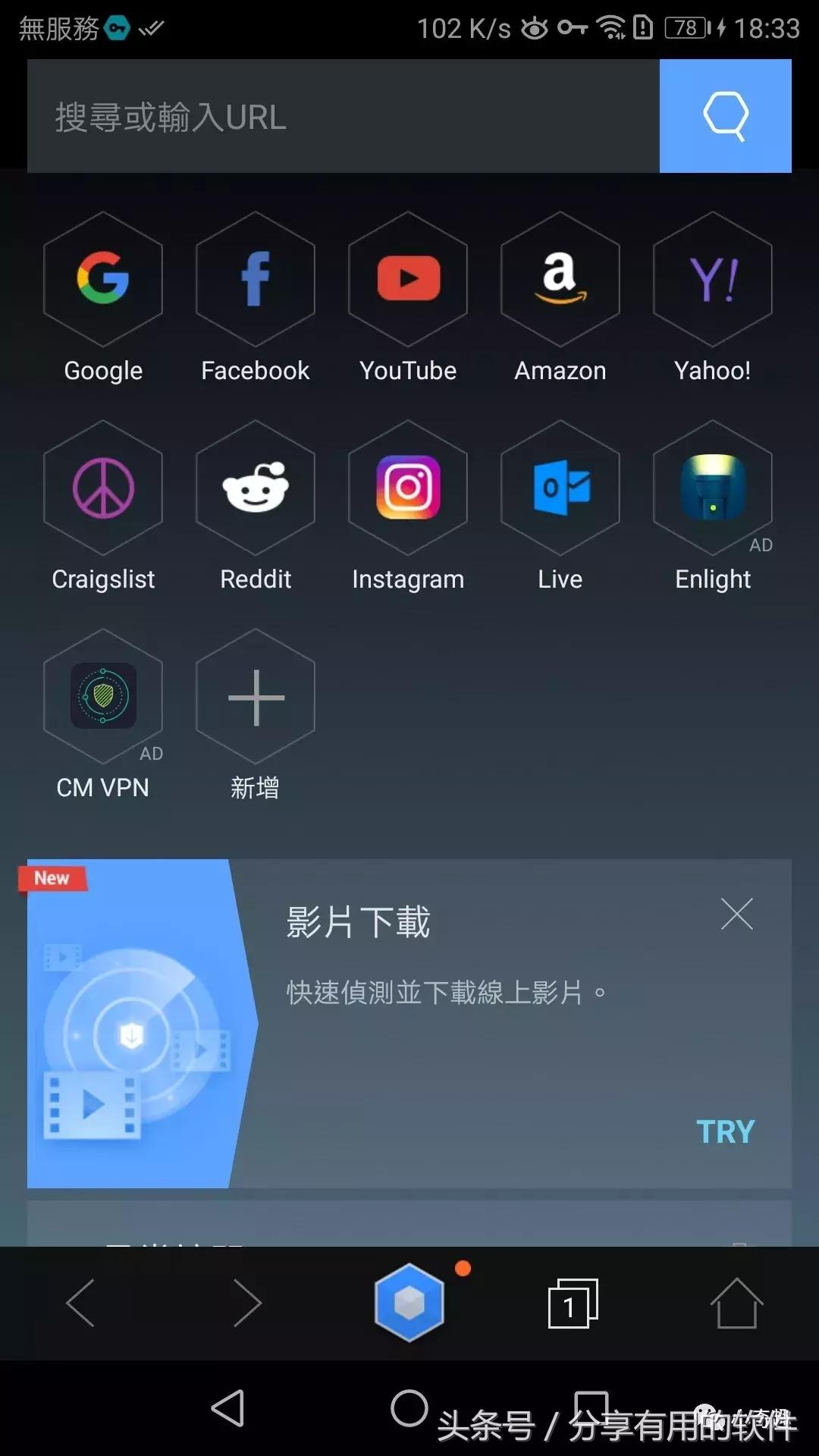
Task: Open the Google shortcut
Action: [x=103, y=281]
